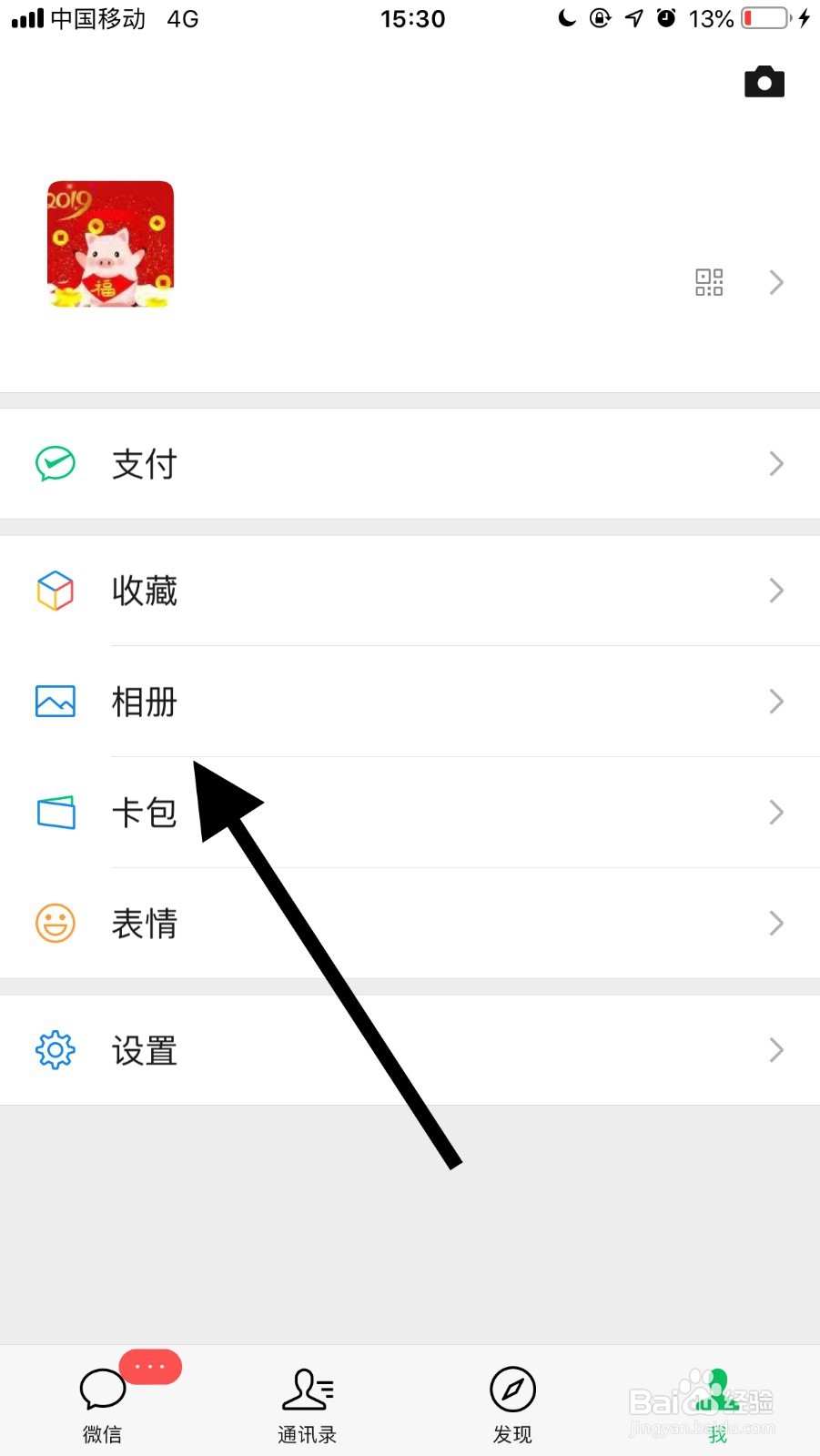820x1456 pixels.
Task: Expand 设置 row using the right arrow
Action: 775,1050
